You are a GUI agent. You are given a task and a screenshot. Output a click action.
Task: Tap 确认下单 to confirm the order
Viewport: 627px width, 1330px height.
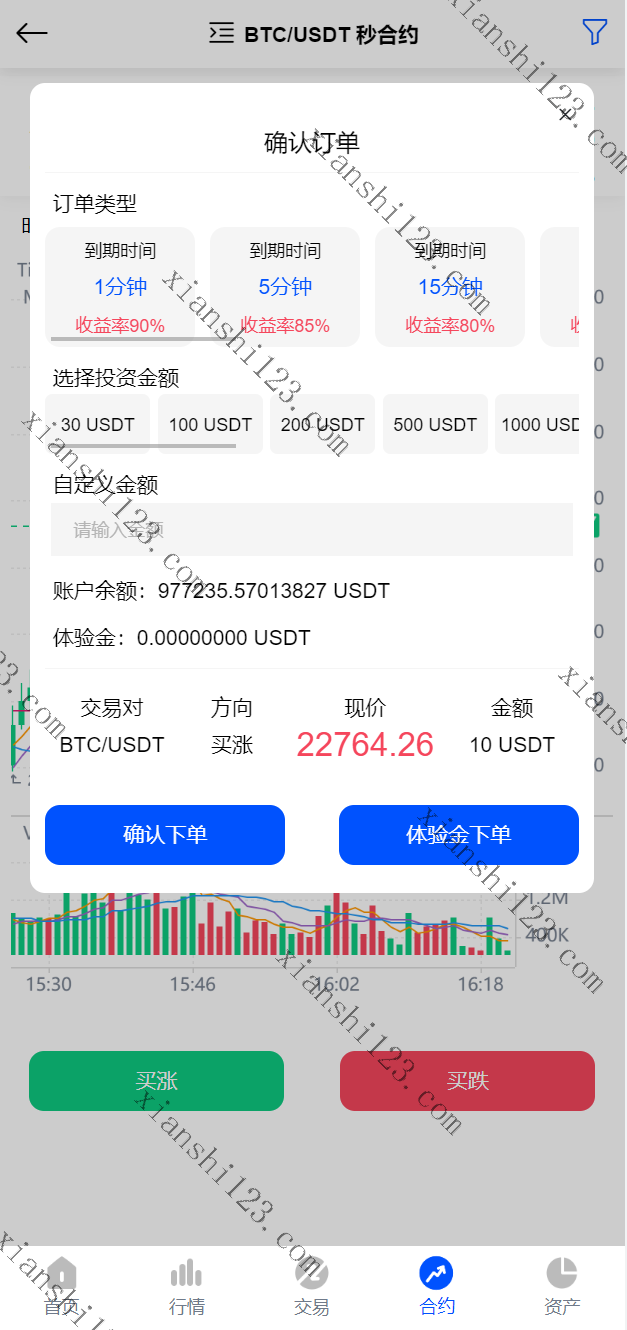pos(165,835)
